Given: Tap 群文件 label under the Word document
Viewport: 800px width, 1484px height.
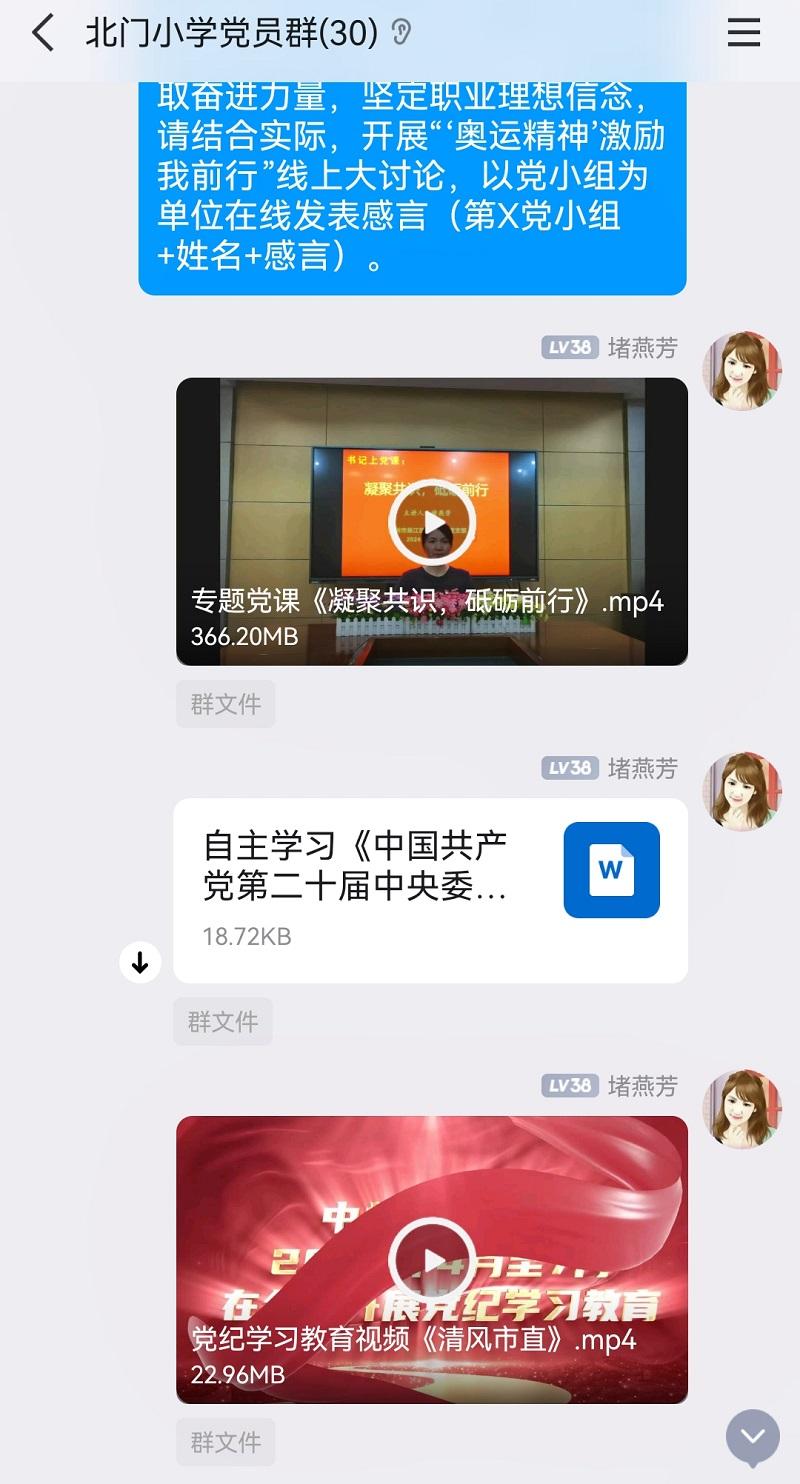Looking at the screenshot, I should [222, 1021].
